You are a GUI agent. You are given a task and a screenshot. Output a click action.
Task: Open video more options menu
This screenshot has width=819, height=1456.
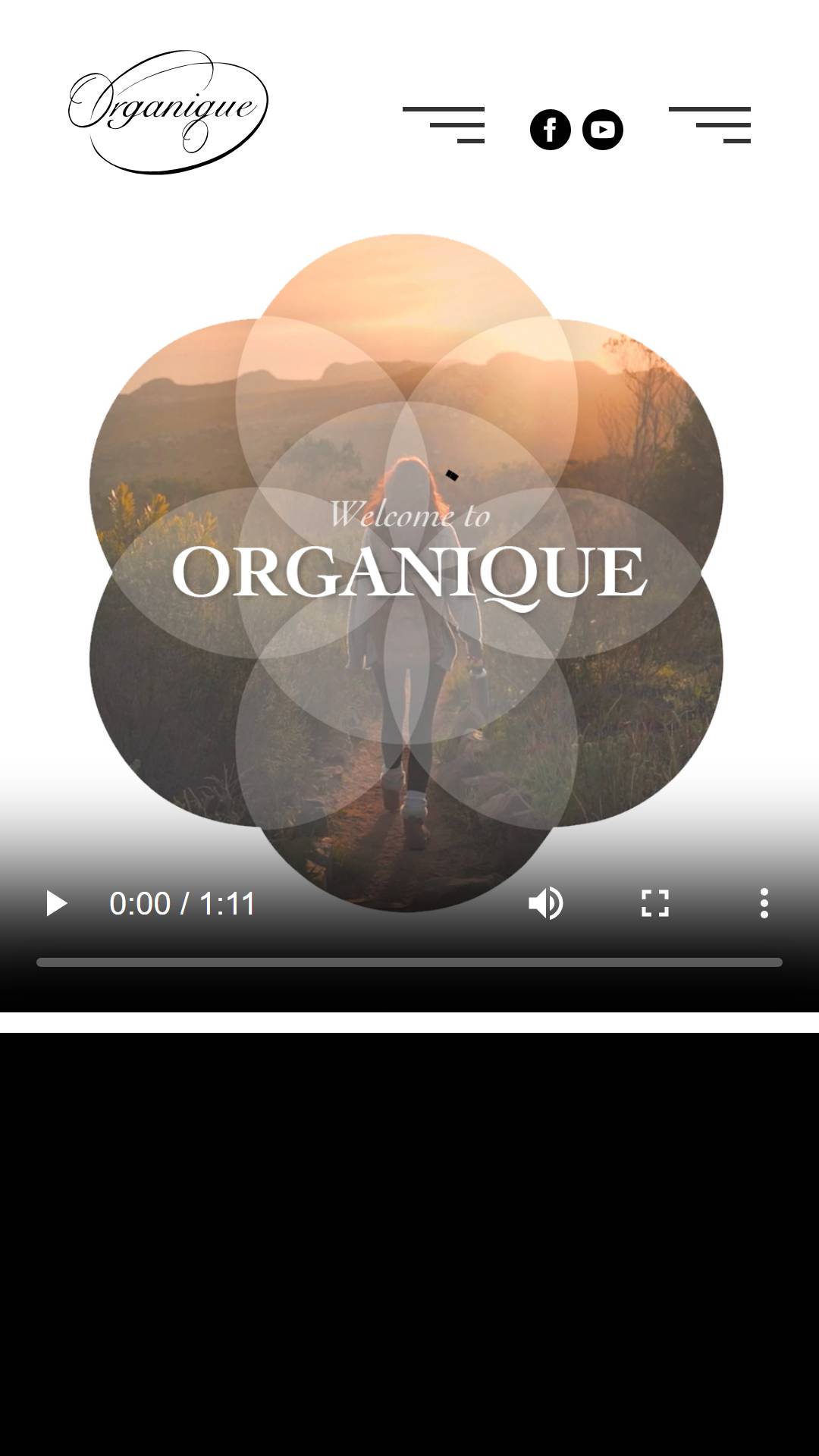pos(764,903)
